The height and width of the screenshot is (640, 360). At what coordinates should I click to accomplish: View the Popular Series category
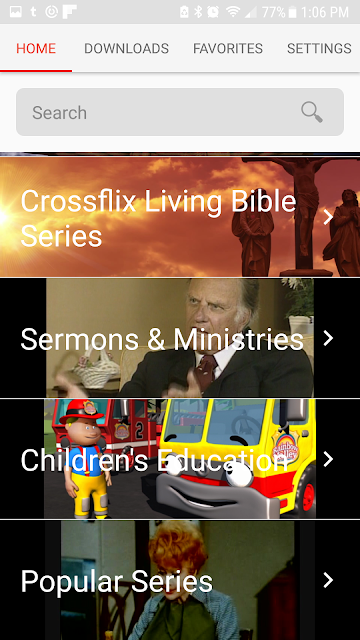pos(180,580)
